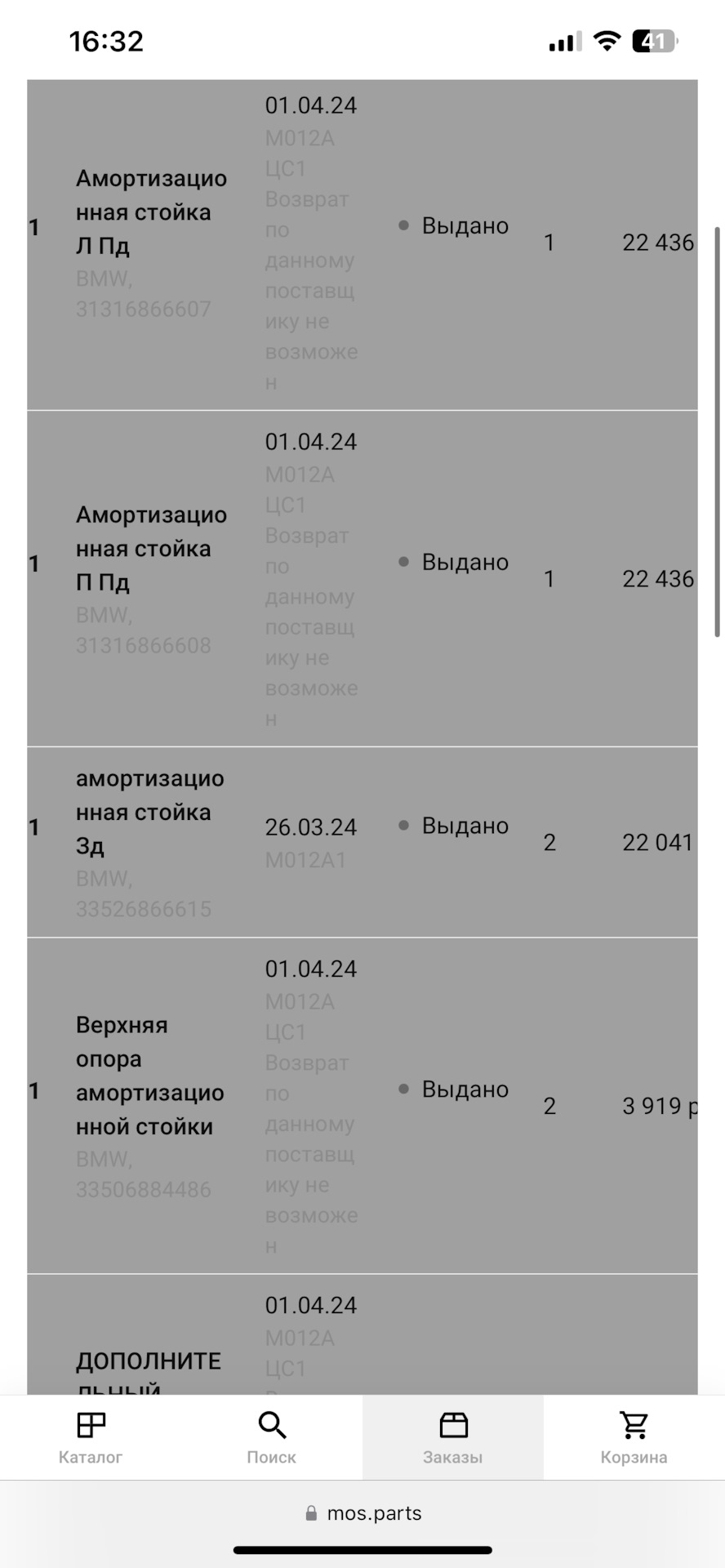Go to the Корзина tab
This screenshot has height=1568, width=725.
tap(634, 1438)
